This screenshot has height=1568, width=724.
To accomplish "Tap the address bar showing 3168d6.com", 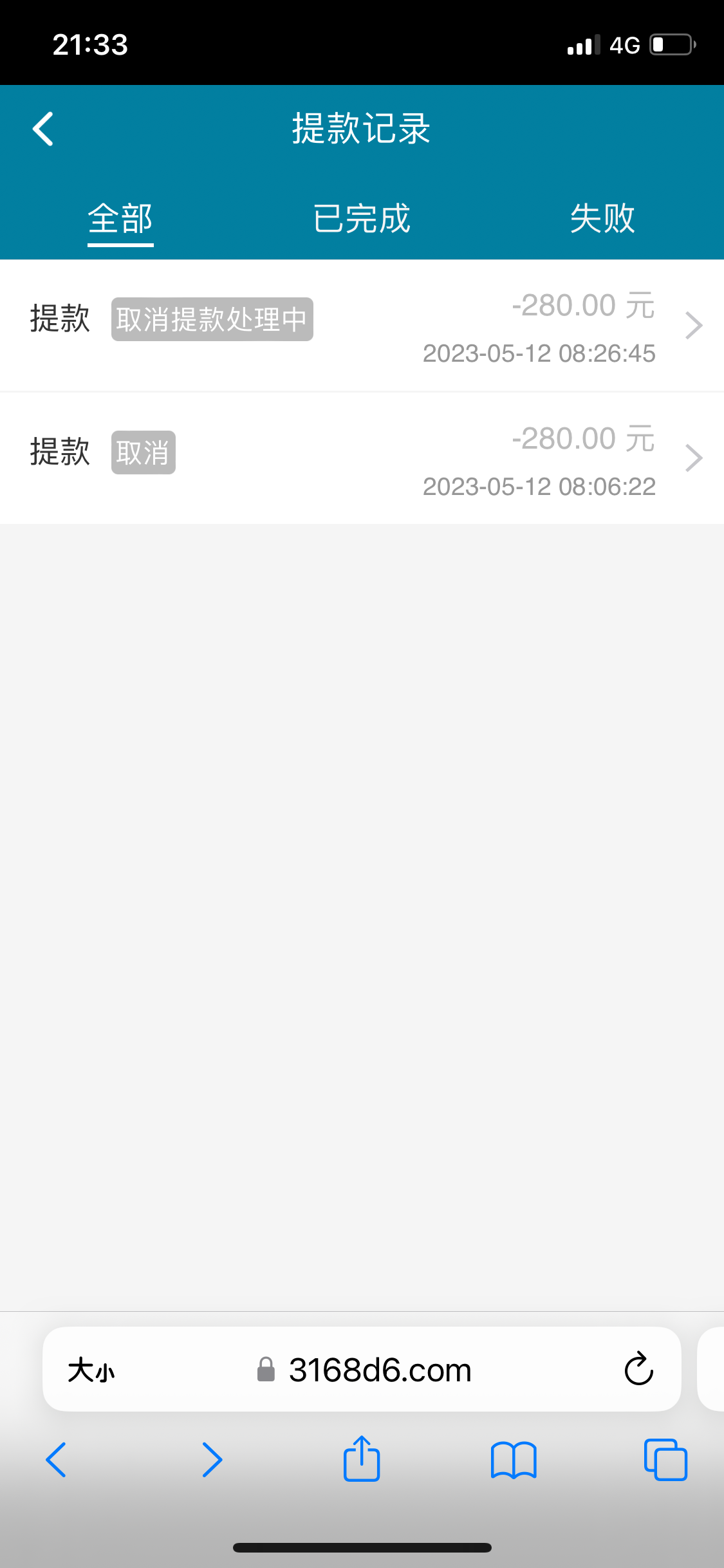I will pyautogui.click(x=380, y=1368).
